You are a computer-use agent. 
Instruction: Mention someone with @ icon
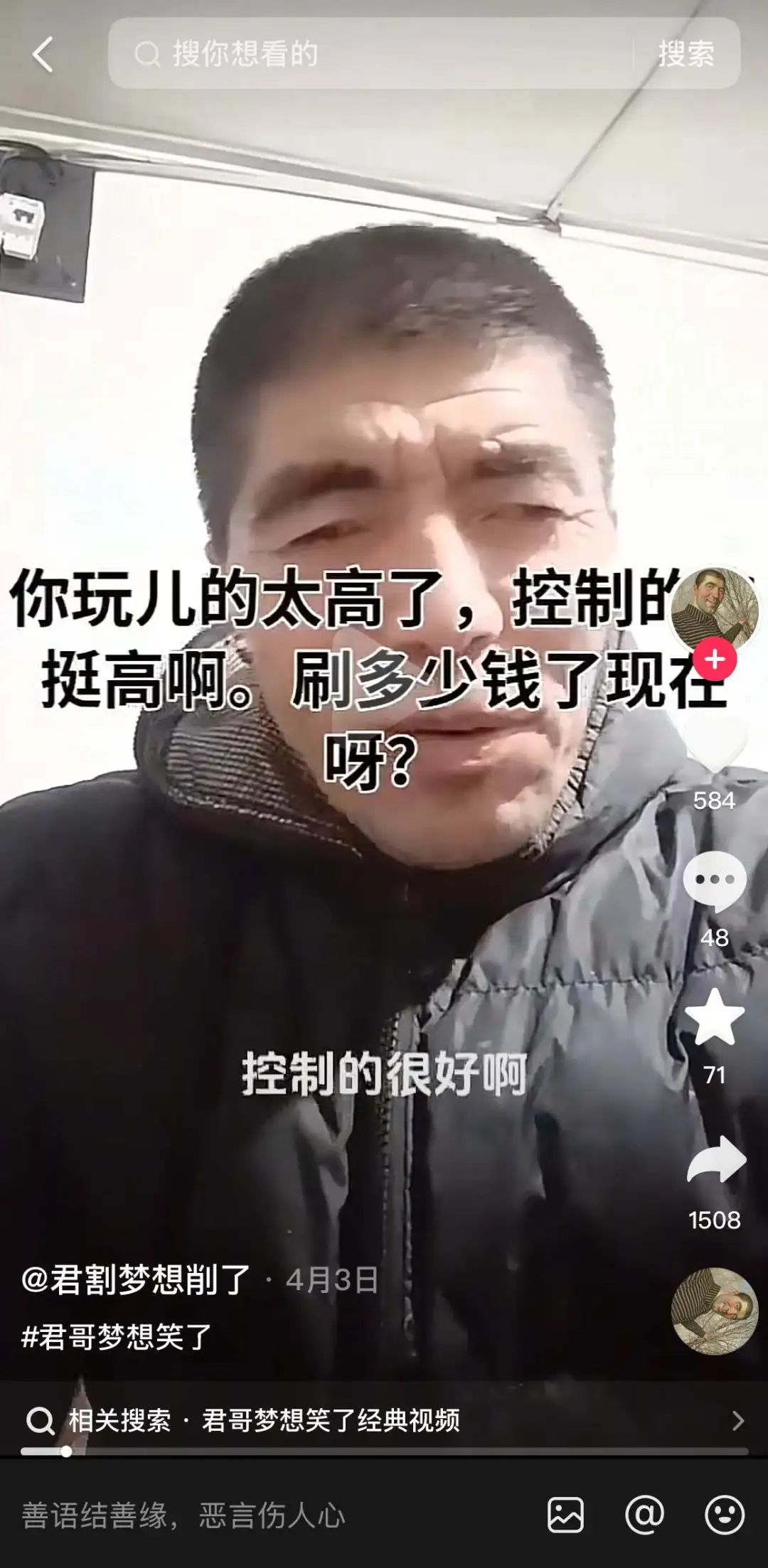645,1515
